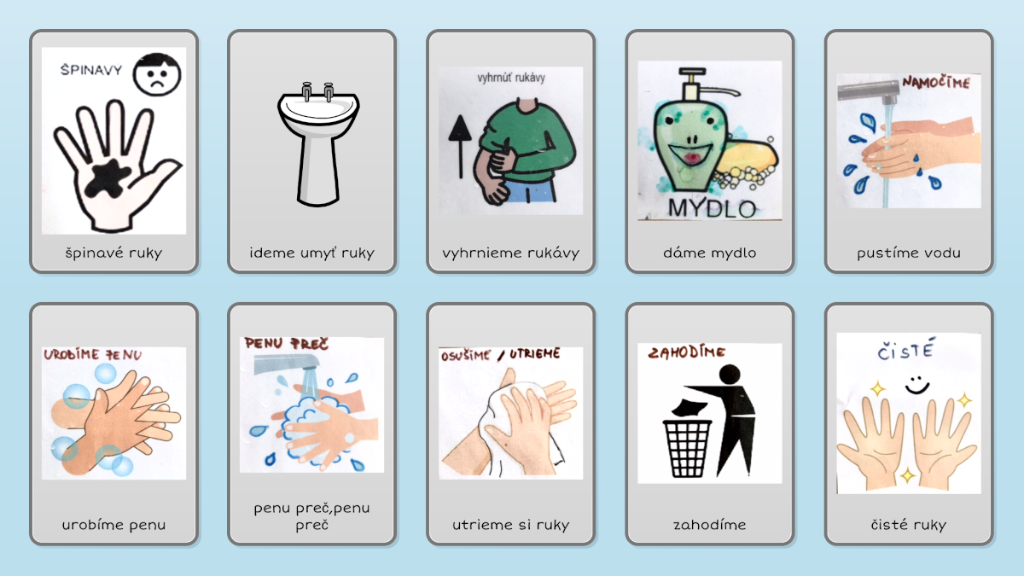Open the 'vyhrnieme rukávy' card
Viewport: 1024px width, 576px height.
click(511, 151)
